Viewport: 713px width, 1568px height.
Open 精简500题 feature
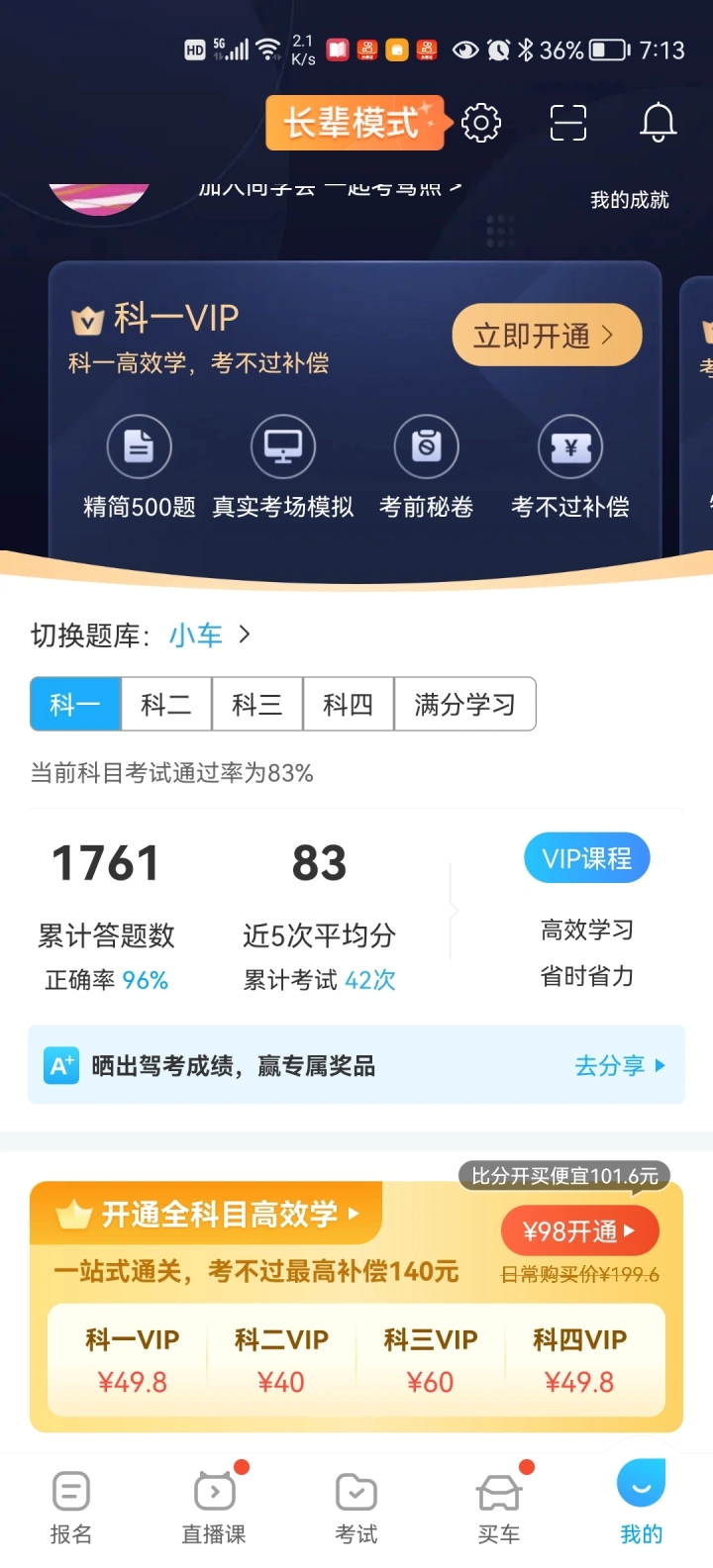click(x=140, y=465)
